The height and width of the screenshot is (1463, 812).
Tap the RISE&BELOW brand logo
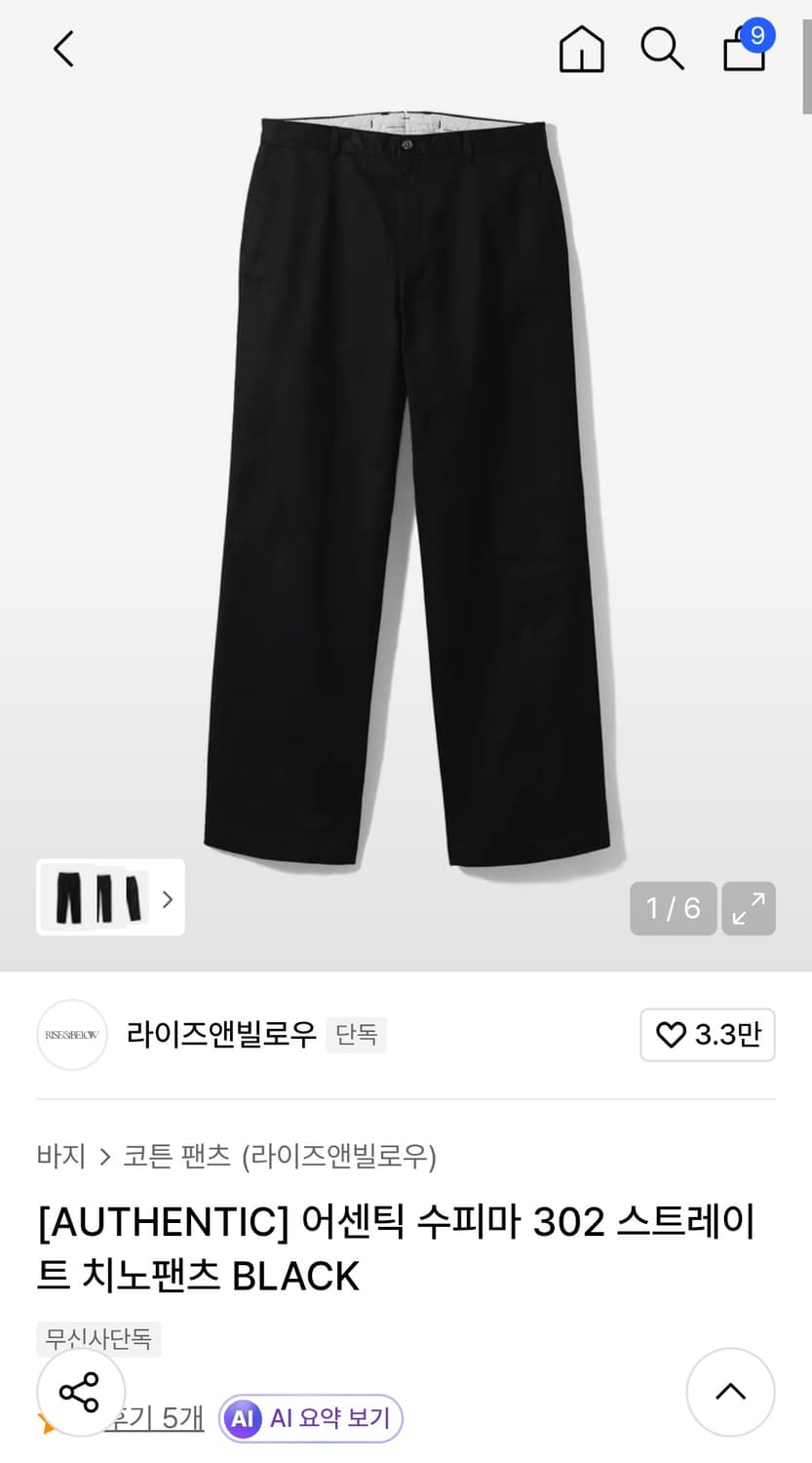pyautogui.click(x=71, y=1035)
